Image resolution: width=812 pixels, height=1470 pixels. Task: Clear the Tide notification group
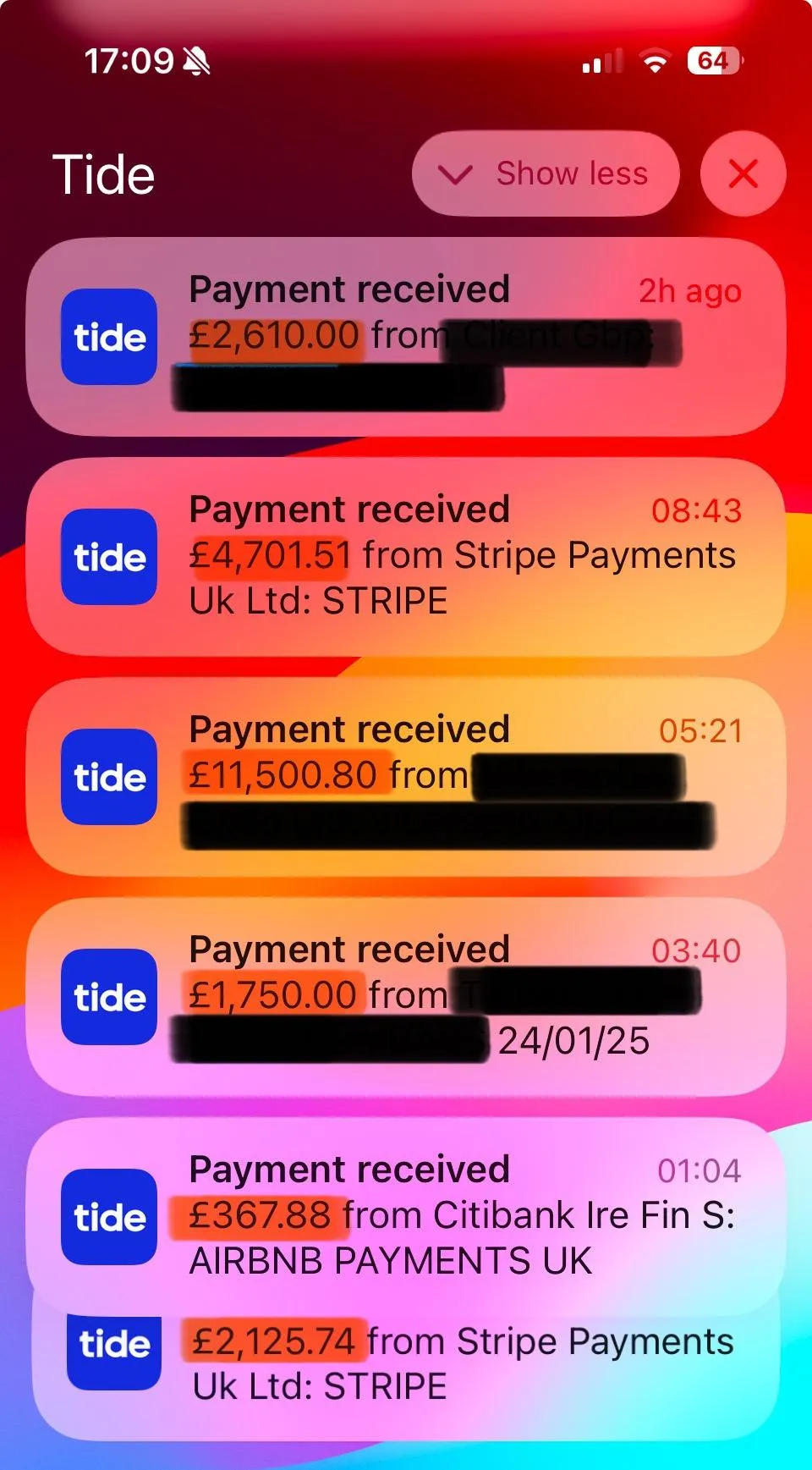(x=743, y=174)
